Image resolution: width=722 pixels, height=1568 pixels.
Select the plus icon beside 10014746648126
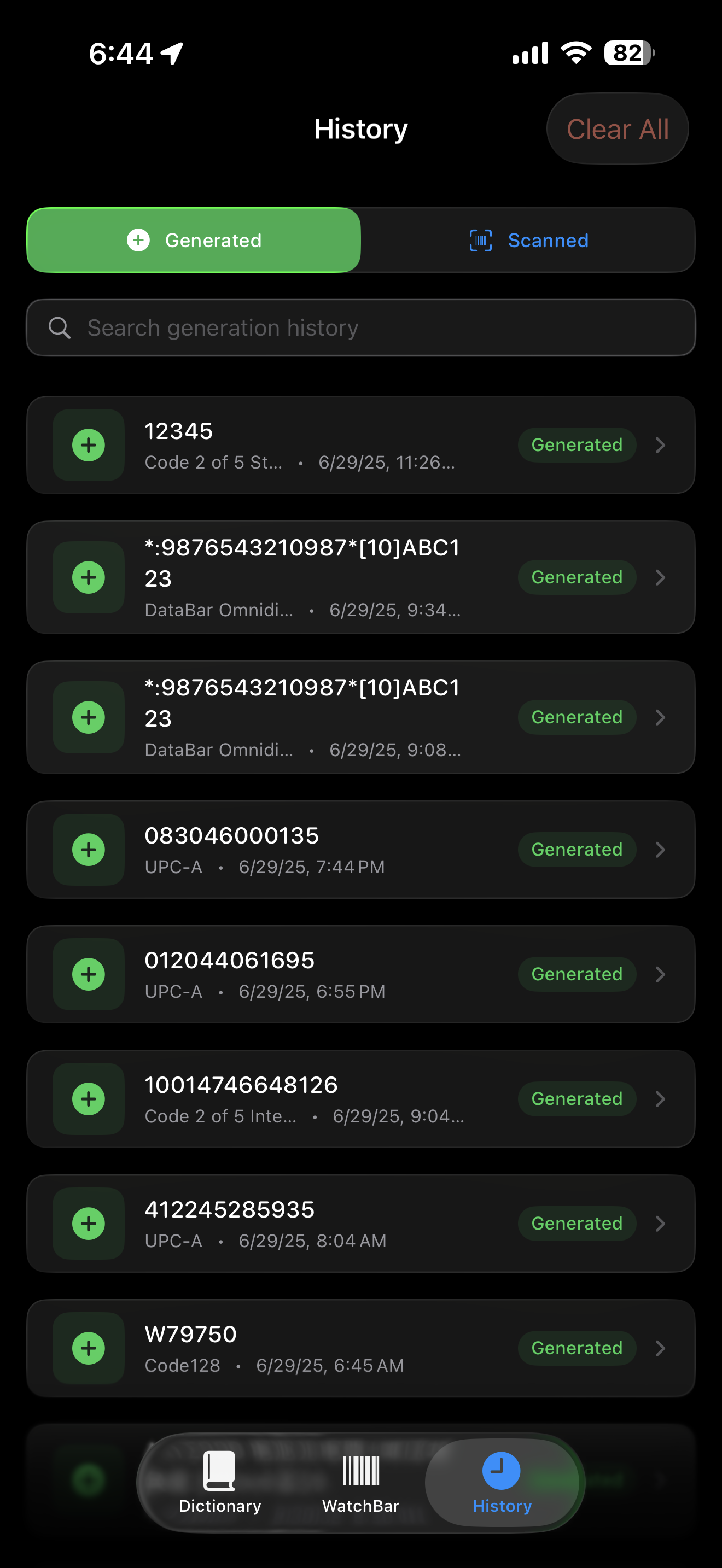pos(88,1099)
